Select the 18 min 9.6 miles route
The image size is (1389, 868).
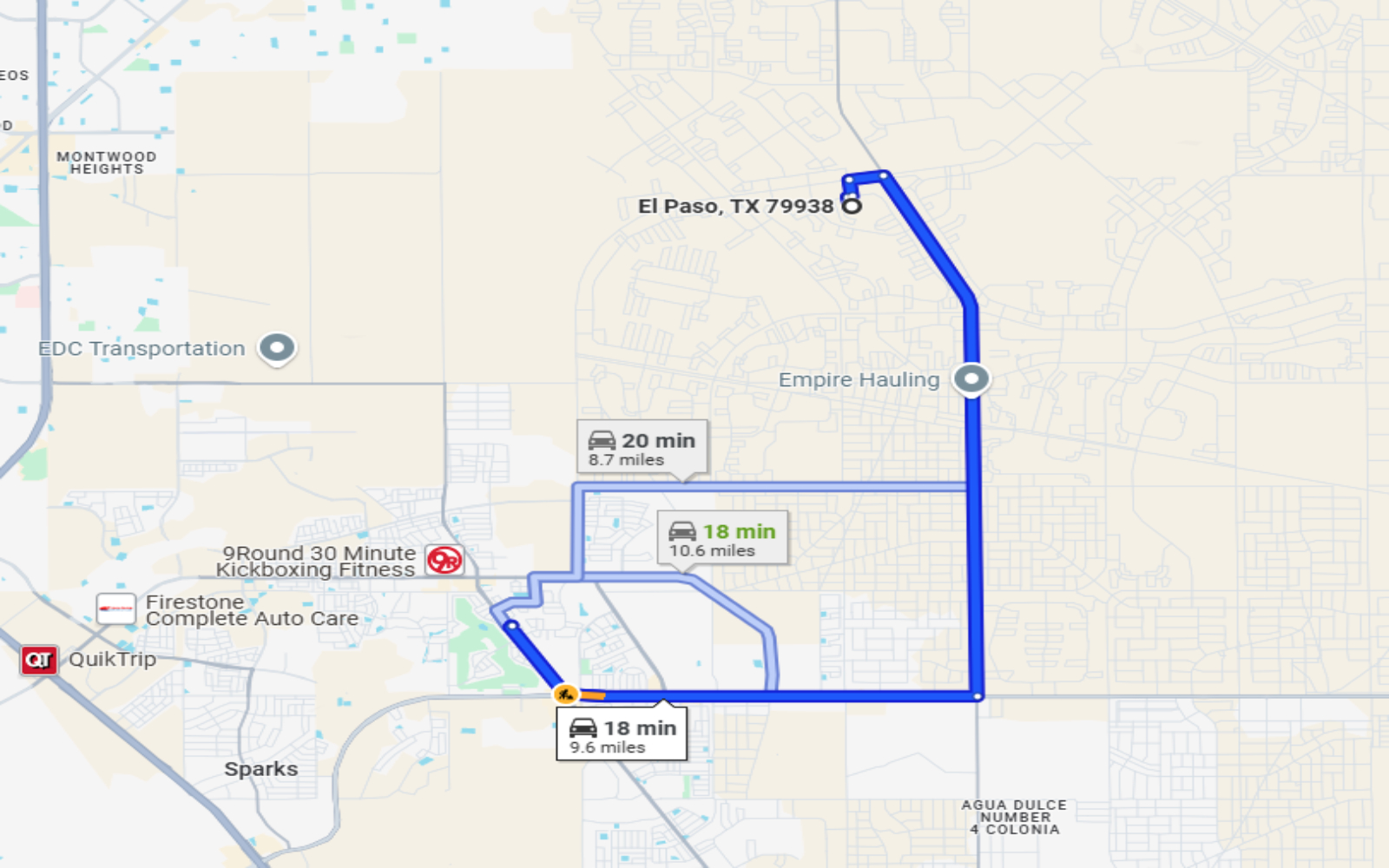tap(622, 735)
